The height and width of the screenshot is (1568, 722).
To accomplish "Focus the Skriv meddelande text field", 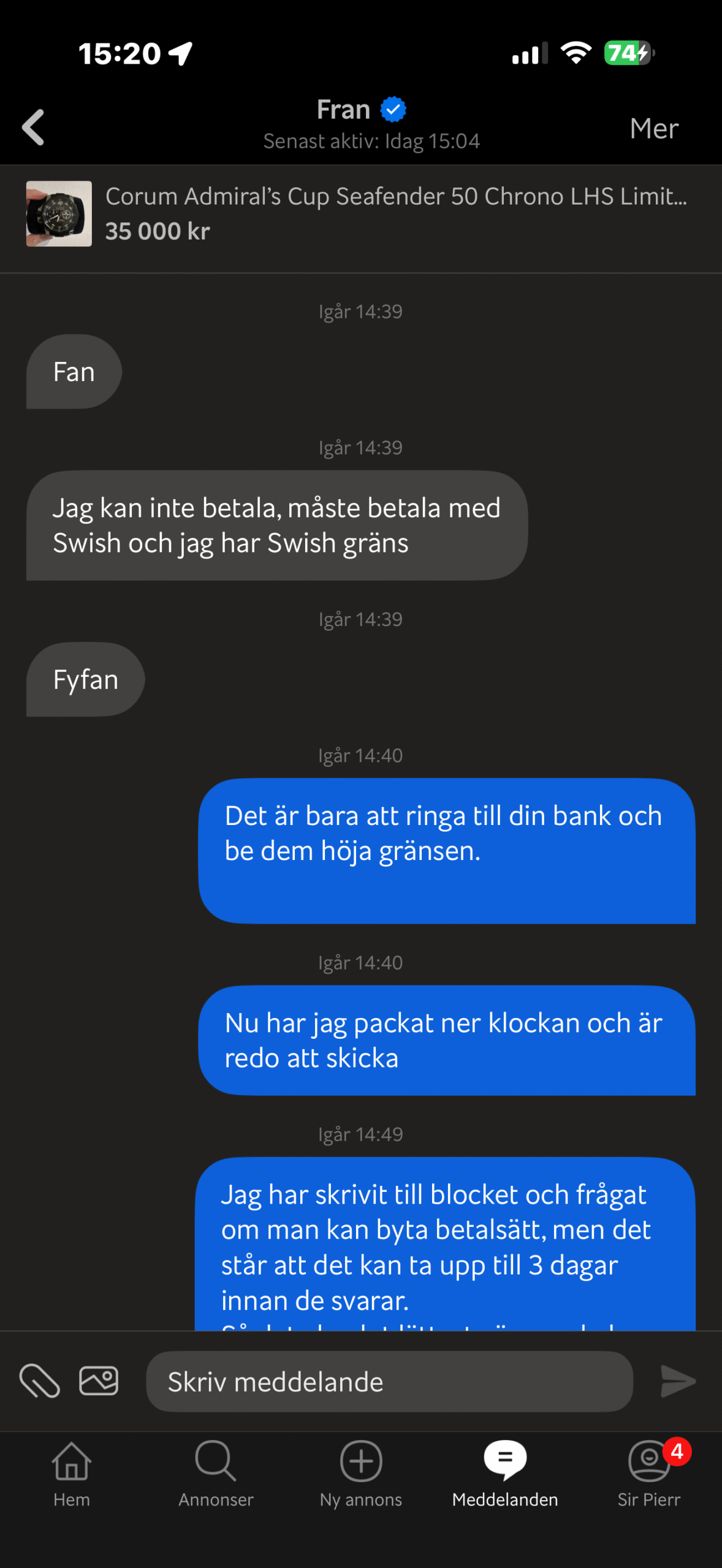I will click(389, 1382).
